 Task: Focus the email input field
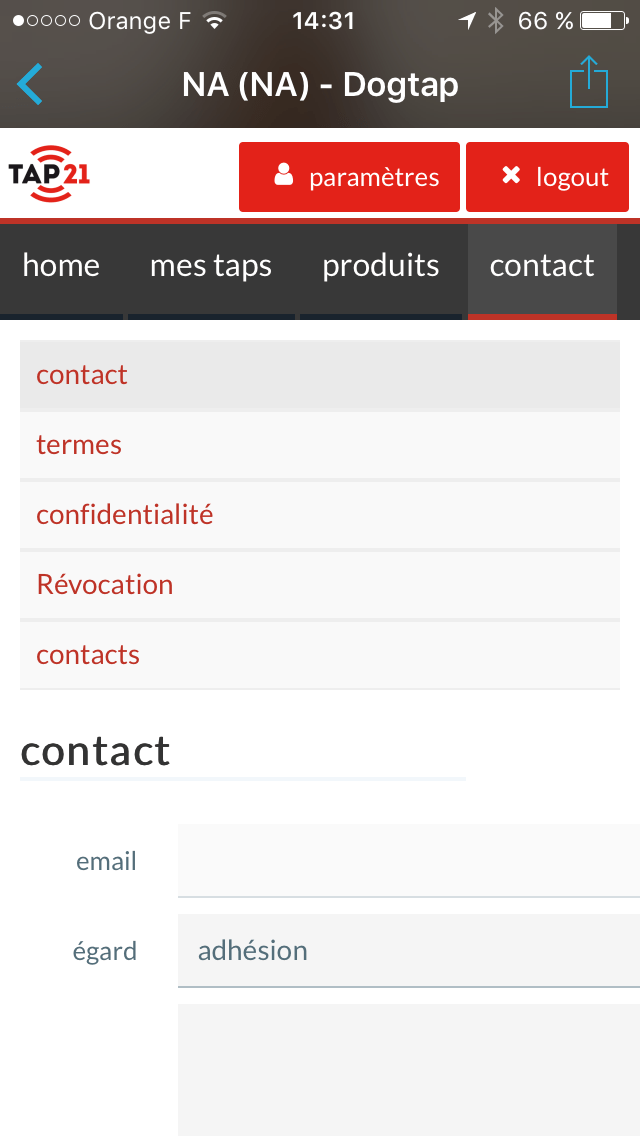(408, 861)
